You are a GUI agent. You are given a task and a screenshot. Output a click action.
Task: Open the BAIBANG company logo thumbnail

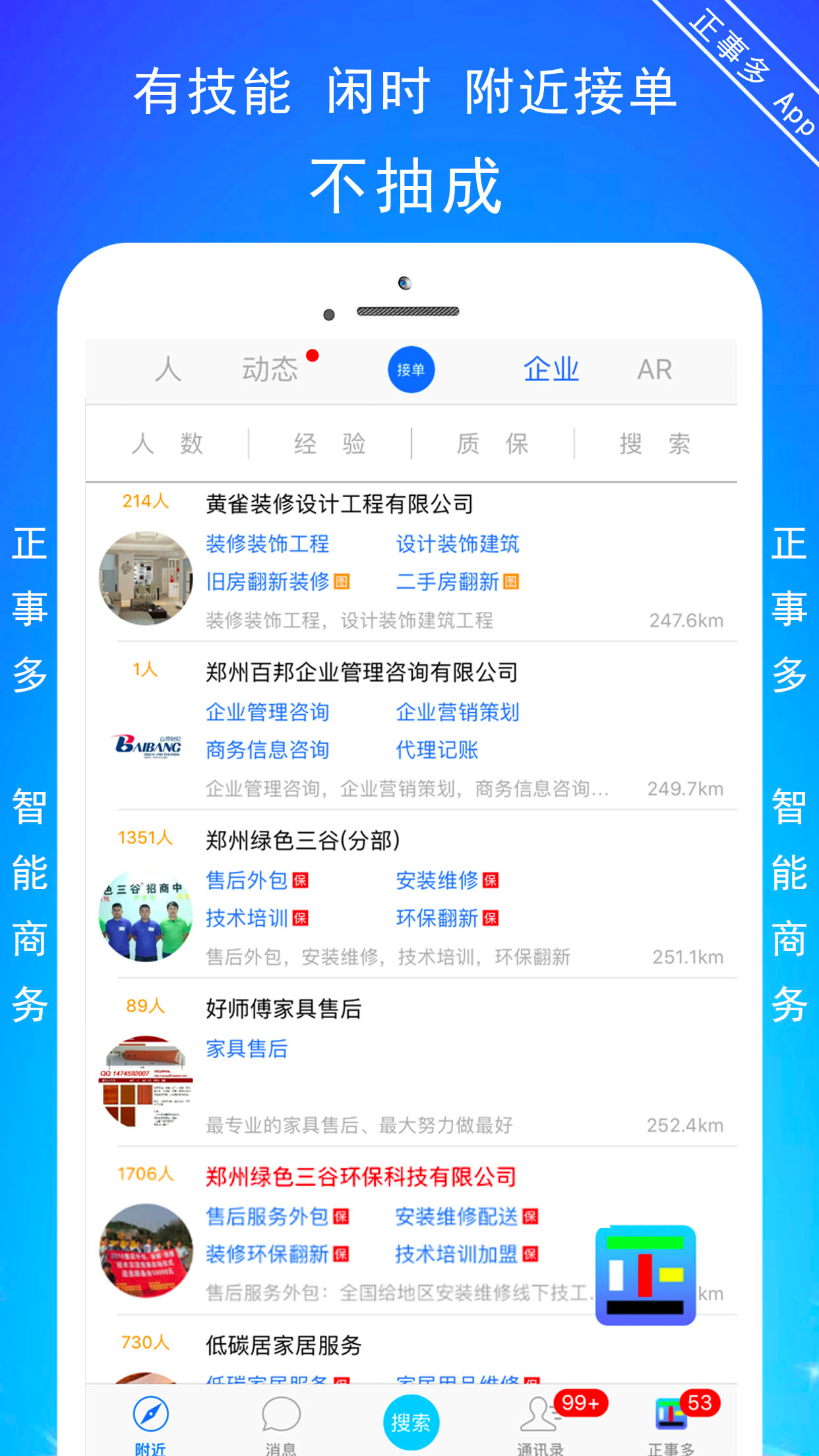point(147,746)
